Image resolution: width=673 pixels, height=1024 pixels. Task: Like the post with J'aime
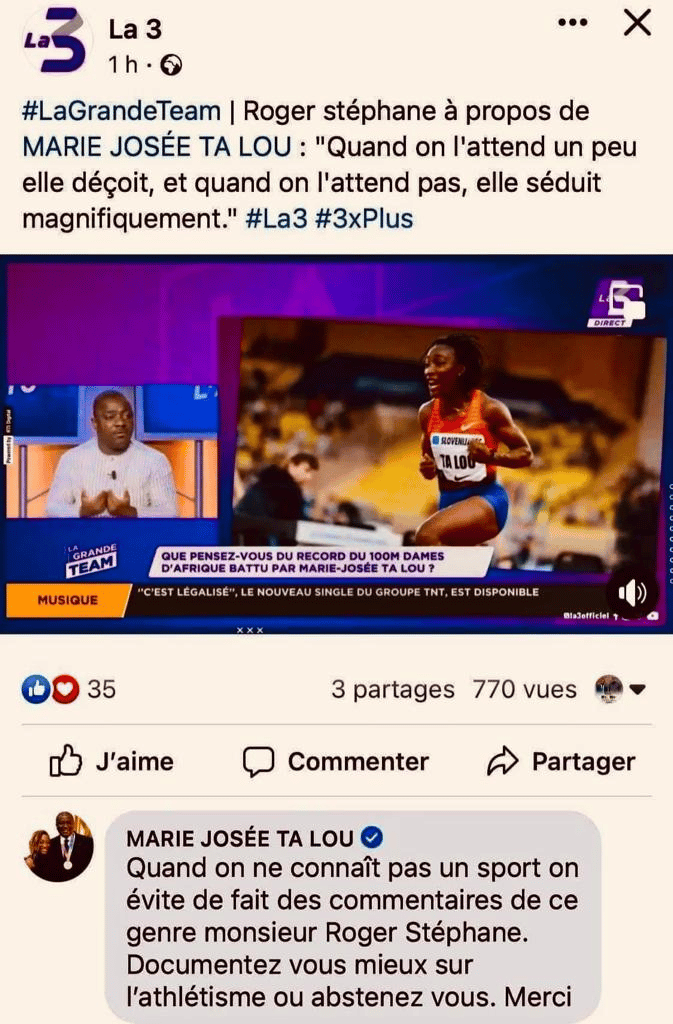[x=111, y=762]
